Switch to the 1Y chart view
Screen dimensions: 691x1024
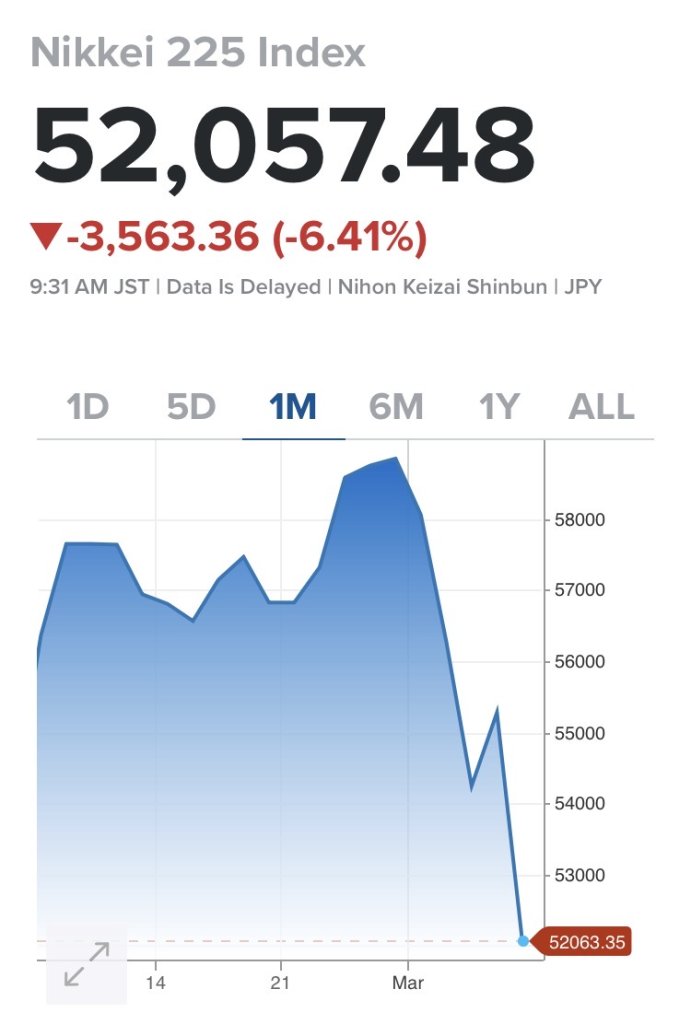(x=499, y=407)
